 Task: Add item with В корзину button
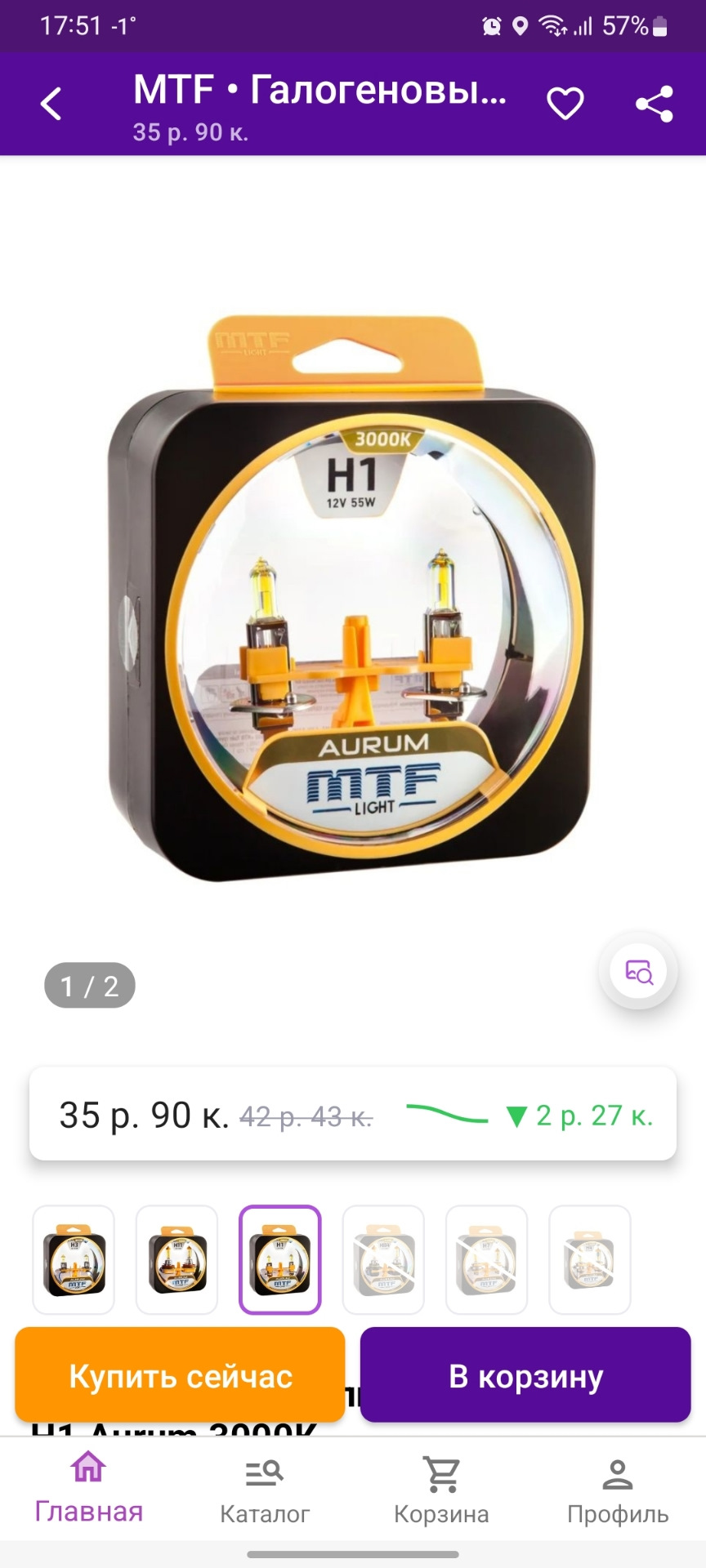pos(525,1375)
